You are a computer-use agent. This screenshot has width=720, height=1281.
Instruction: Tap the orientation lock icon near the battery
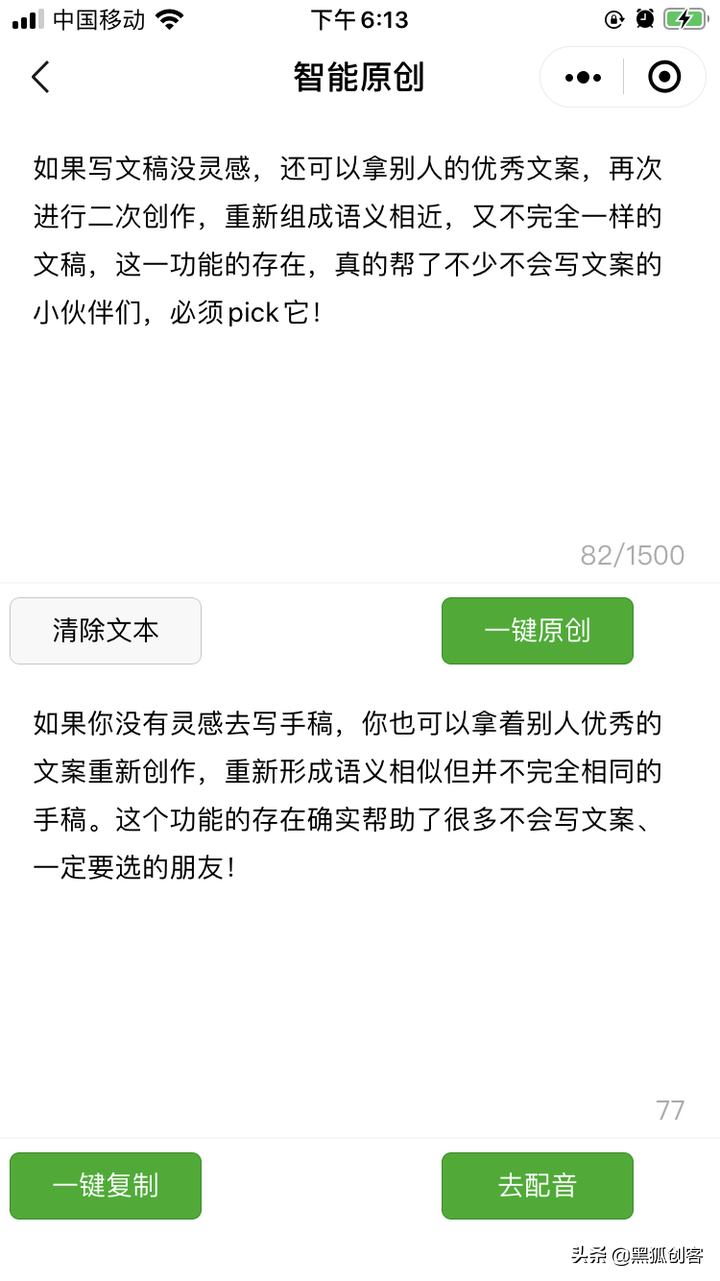click(615, 18)
